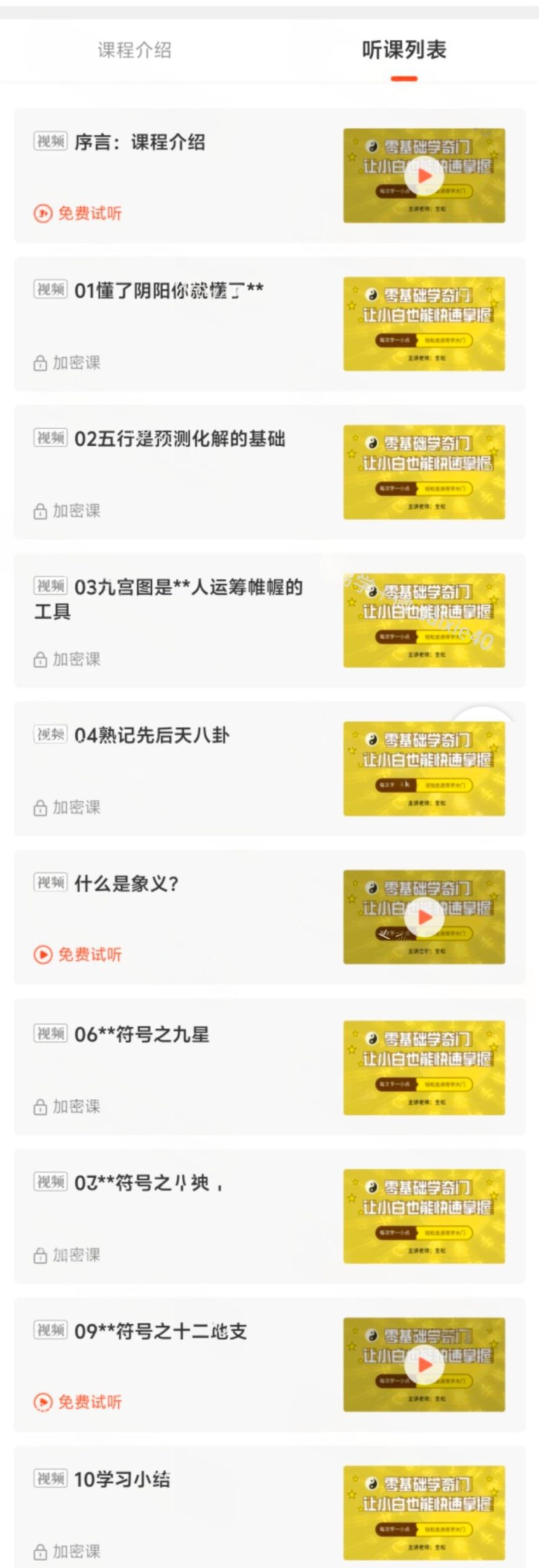The width and height of the screenshot is (539, 1568).
Task: Open lesson 03九宫图 运筹帷幄的工具
Action: coord(188,588)
